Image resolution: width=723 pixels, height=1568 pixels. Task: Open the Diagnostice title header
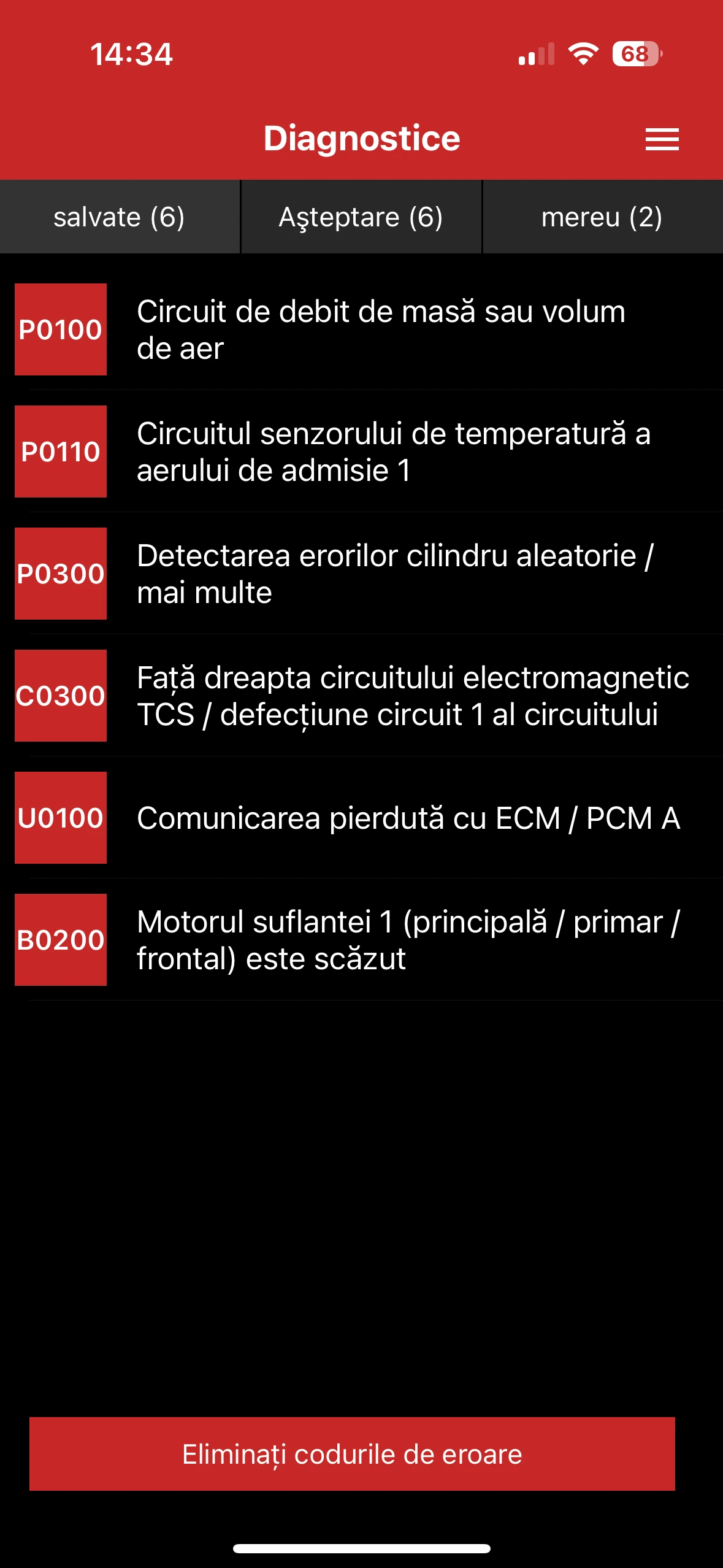(x=362, y=139)
